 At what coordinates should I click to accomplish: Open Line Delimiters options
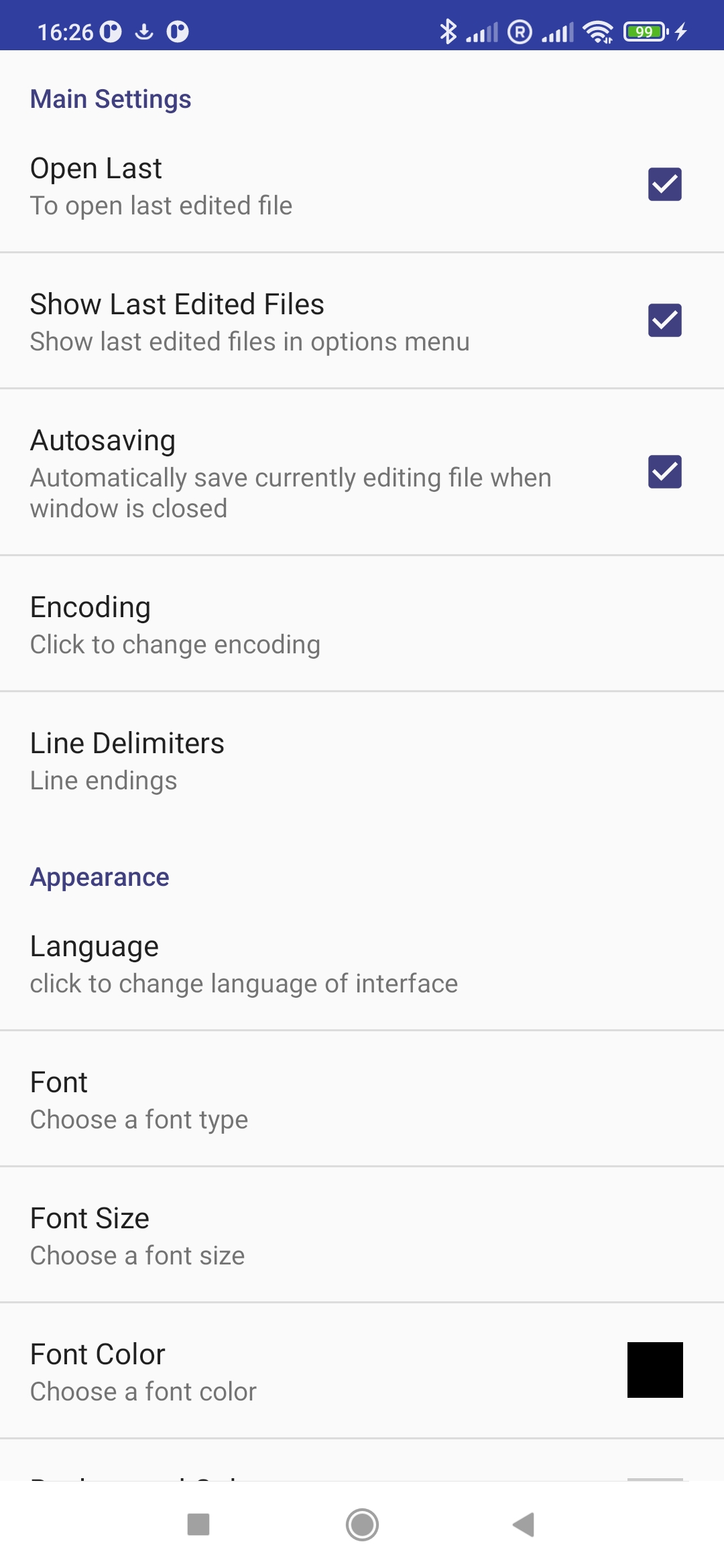point(362,760)
